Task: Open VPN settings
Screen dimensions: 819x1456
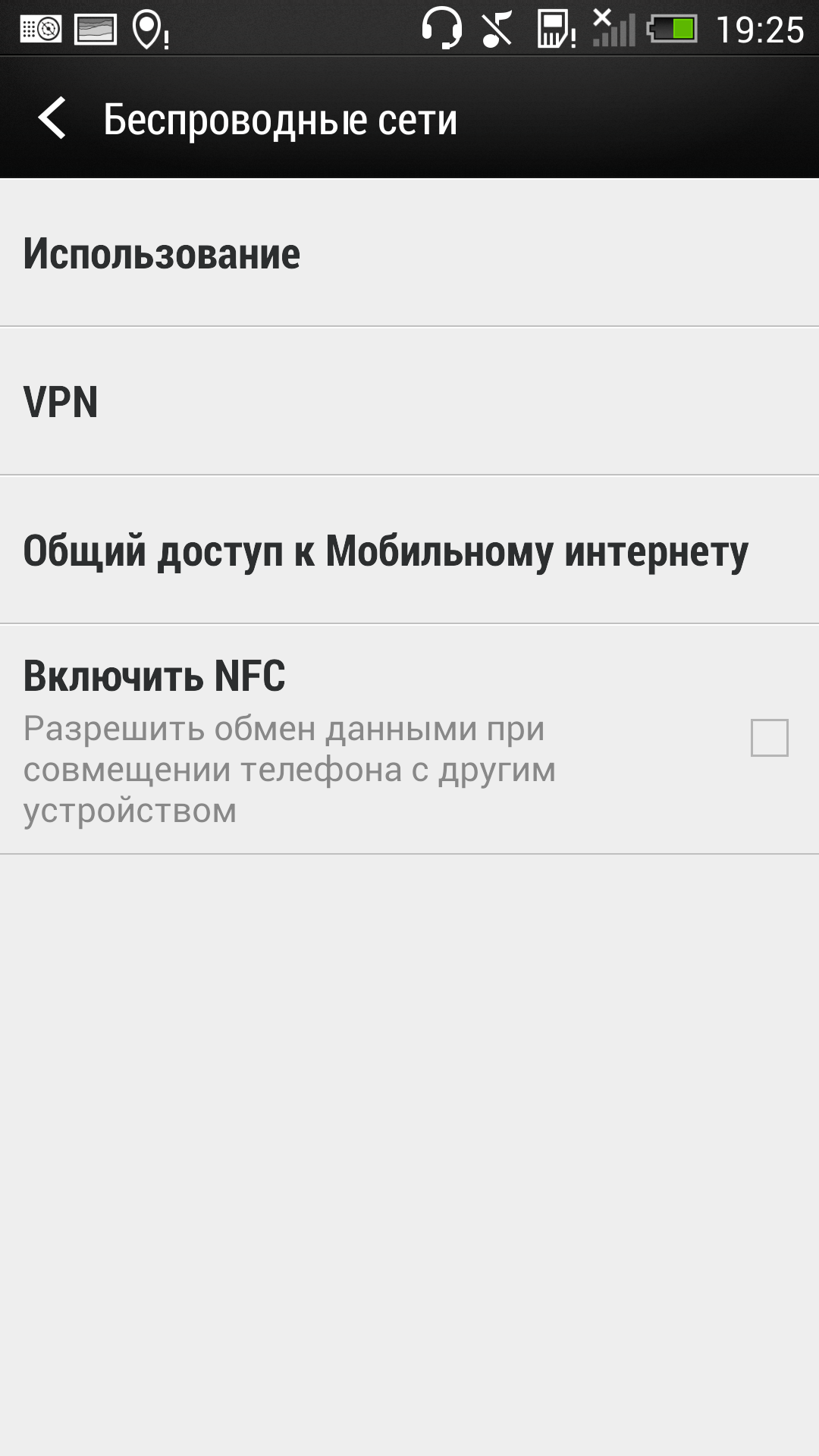Action: click(409, 401)
